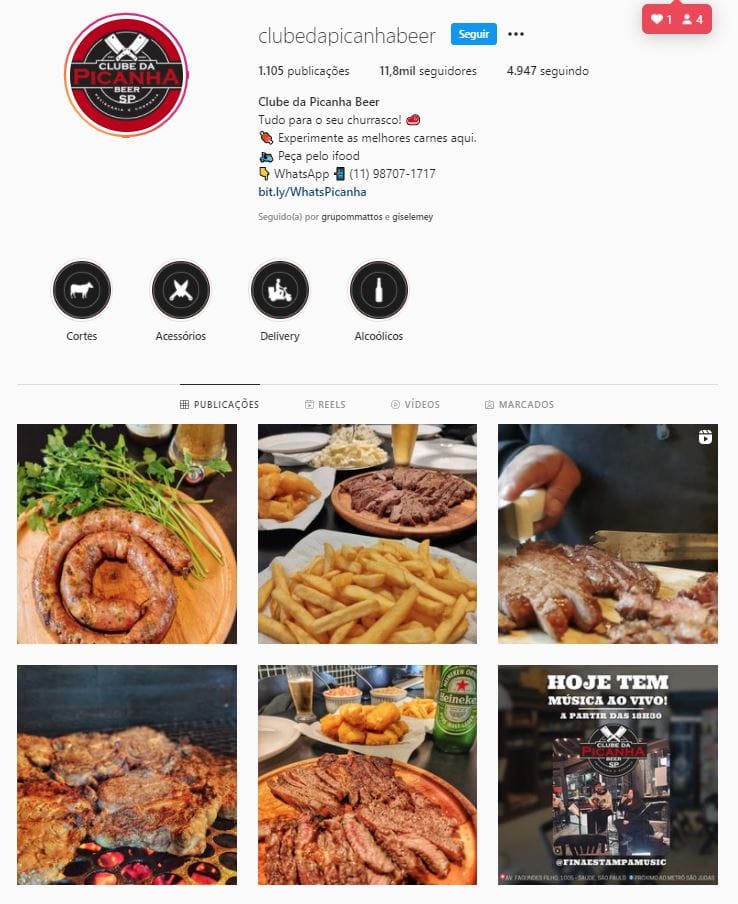
Task: Open the french fries and steak post
Action: pyautogui.click(x=367, y=534)
